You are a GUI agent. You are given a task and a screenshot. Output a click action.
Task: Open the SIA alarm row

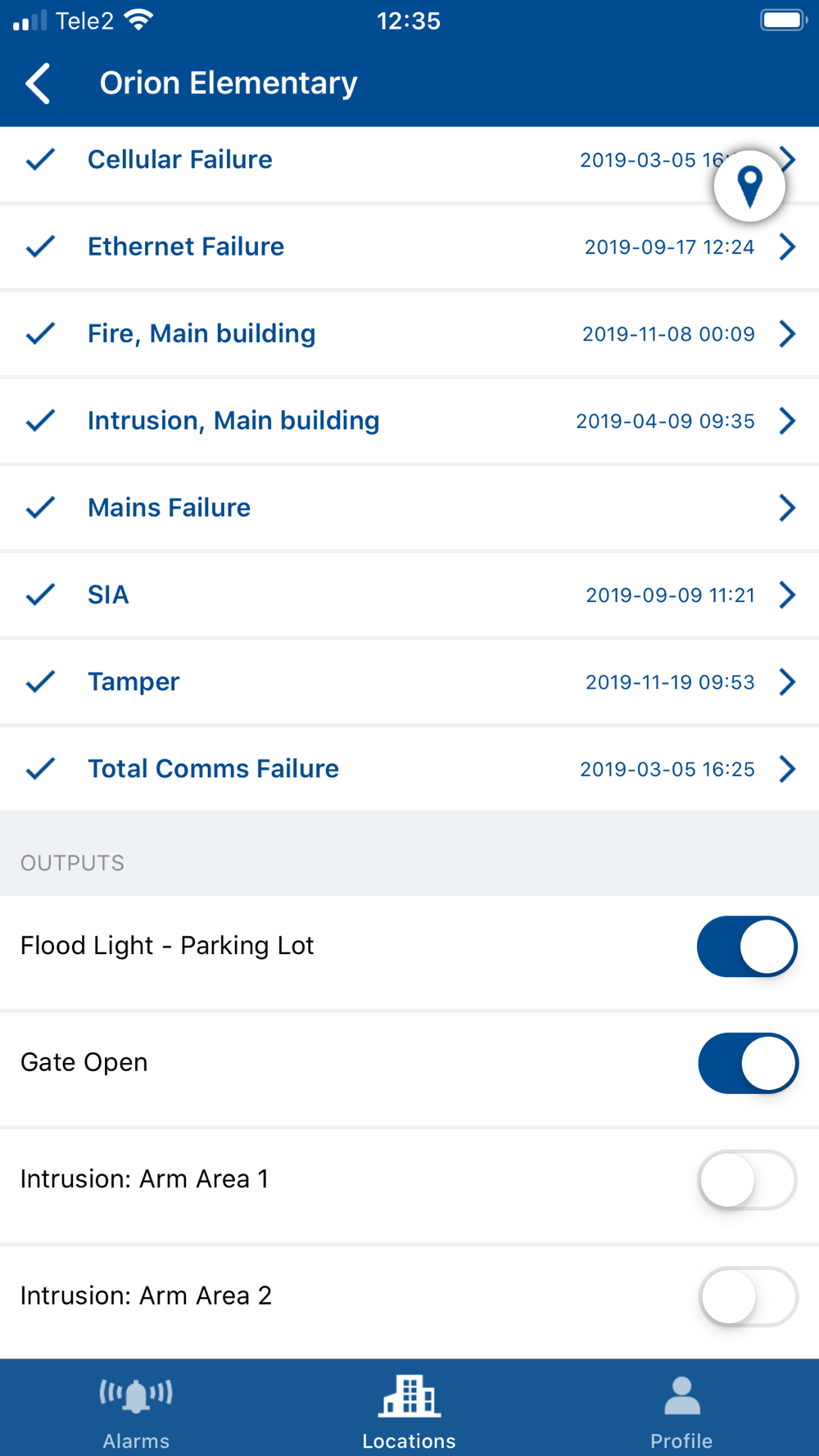click(x=409, y=595)
